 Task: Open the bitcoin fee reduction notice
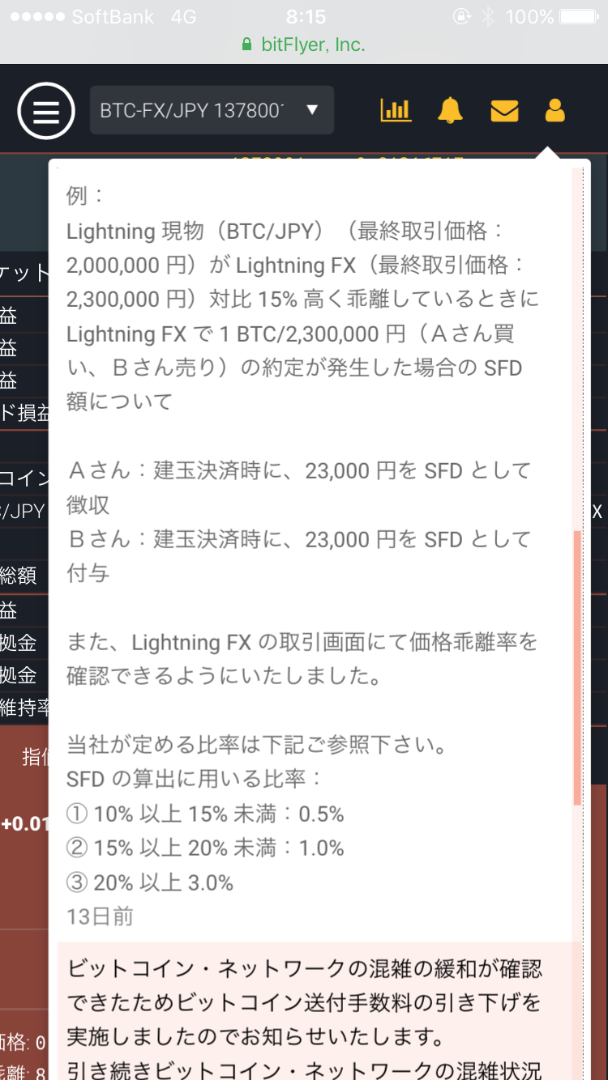click(x=315, y=1011)
